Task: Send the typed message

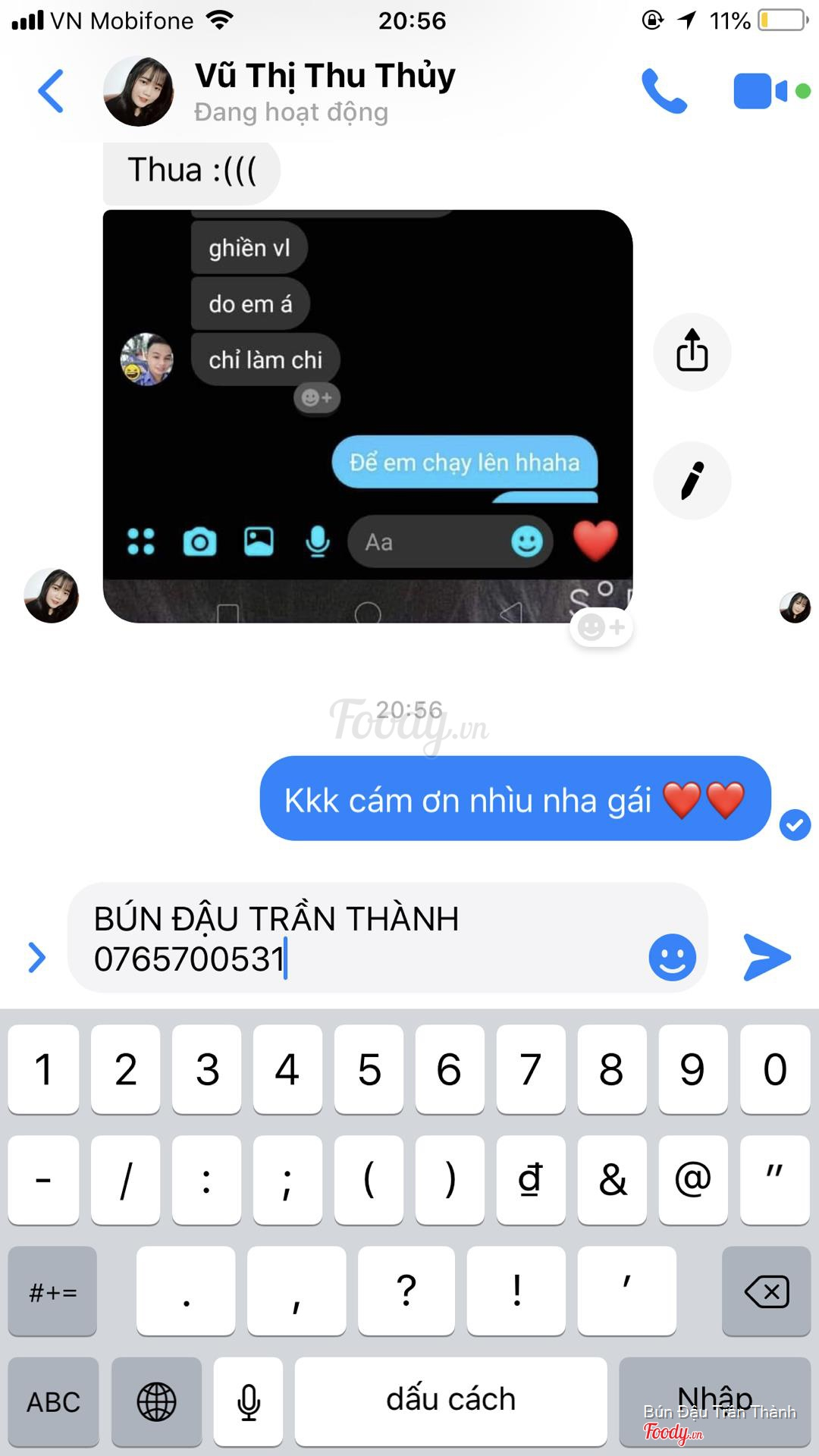Action: 767,957
